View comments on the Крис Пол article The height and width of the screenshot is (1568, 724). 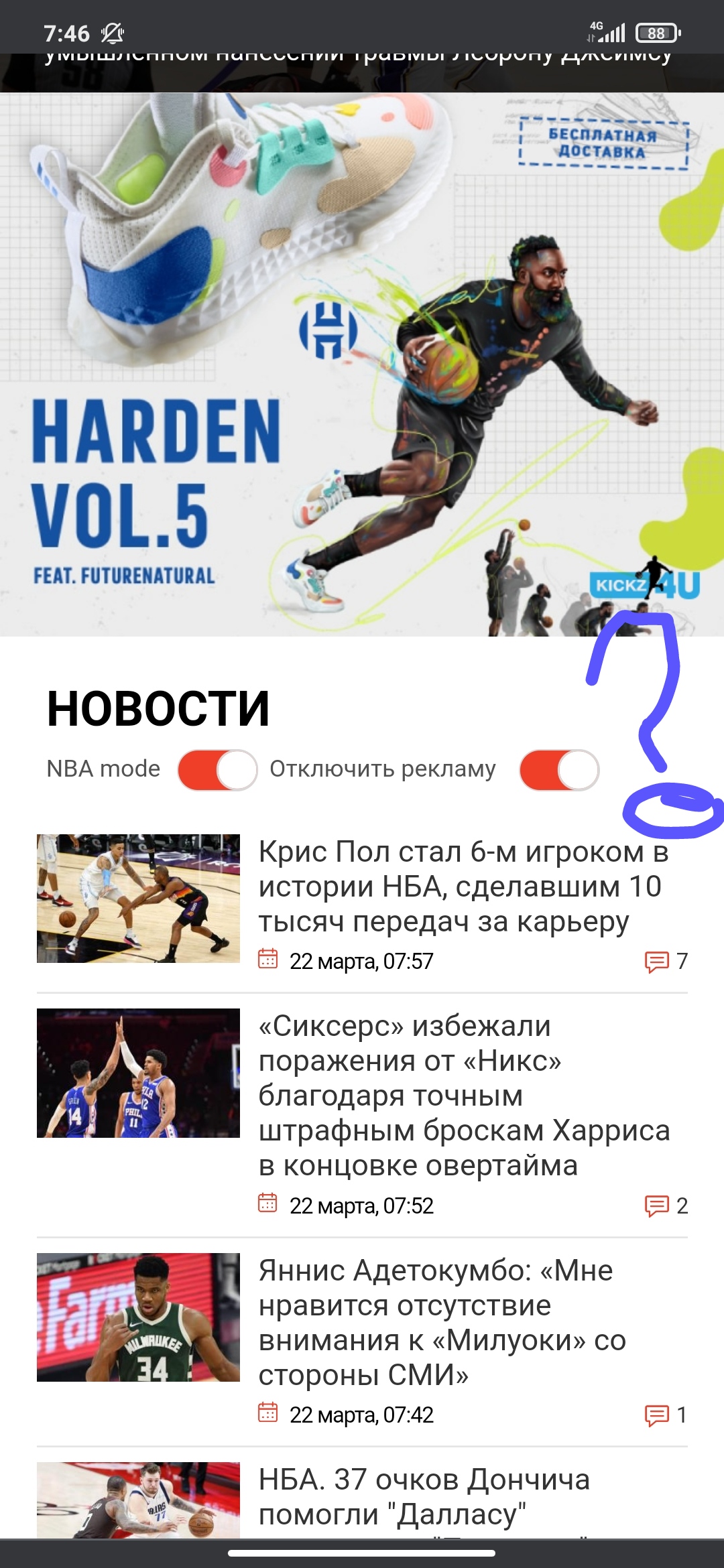pyautogui.click(x=666, y=962)
